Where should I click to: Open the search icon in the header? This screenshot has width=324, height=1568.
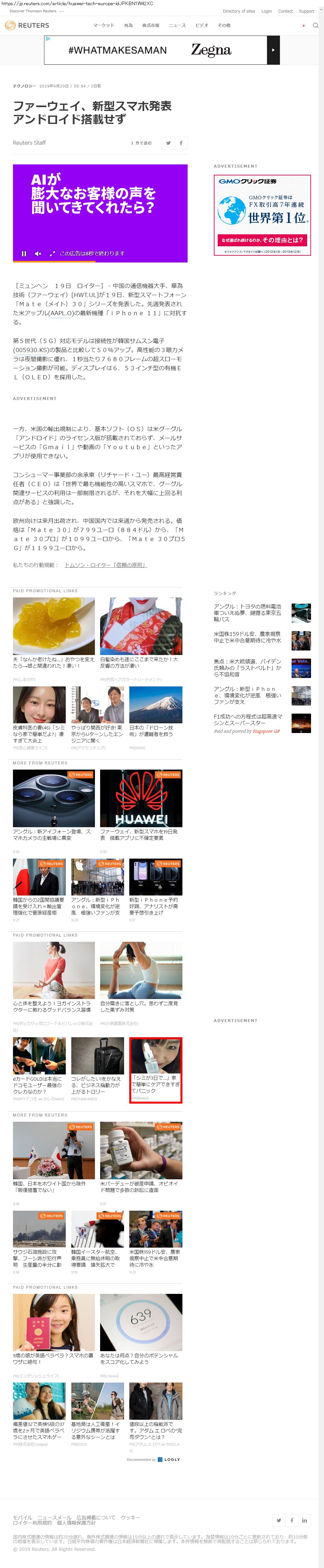click(x=315, y=26)
